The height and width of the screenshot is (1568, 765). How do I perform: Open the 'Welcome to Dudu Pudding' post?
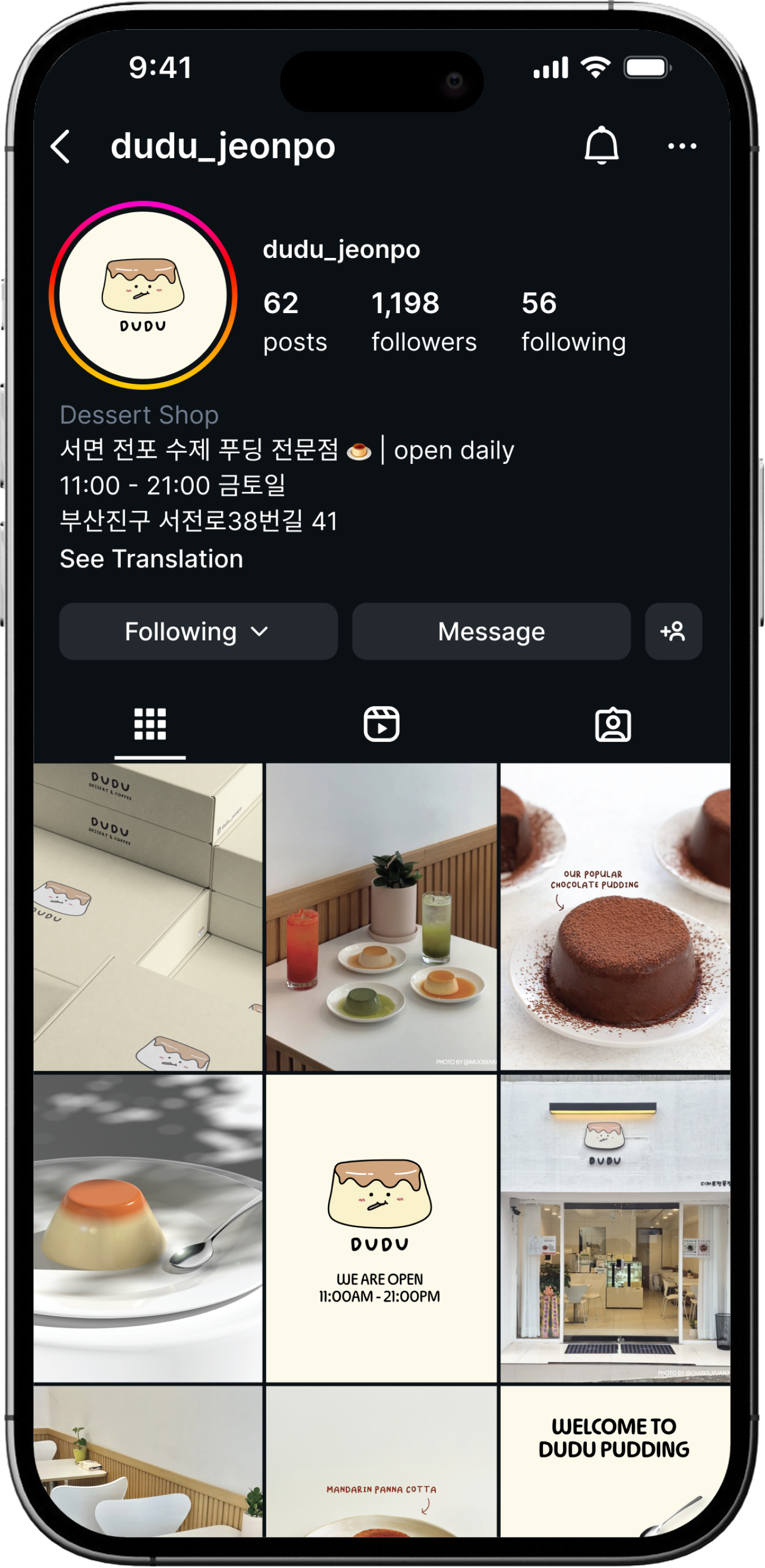coord(615,1461)
